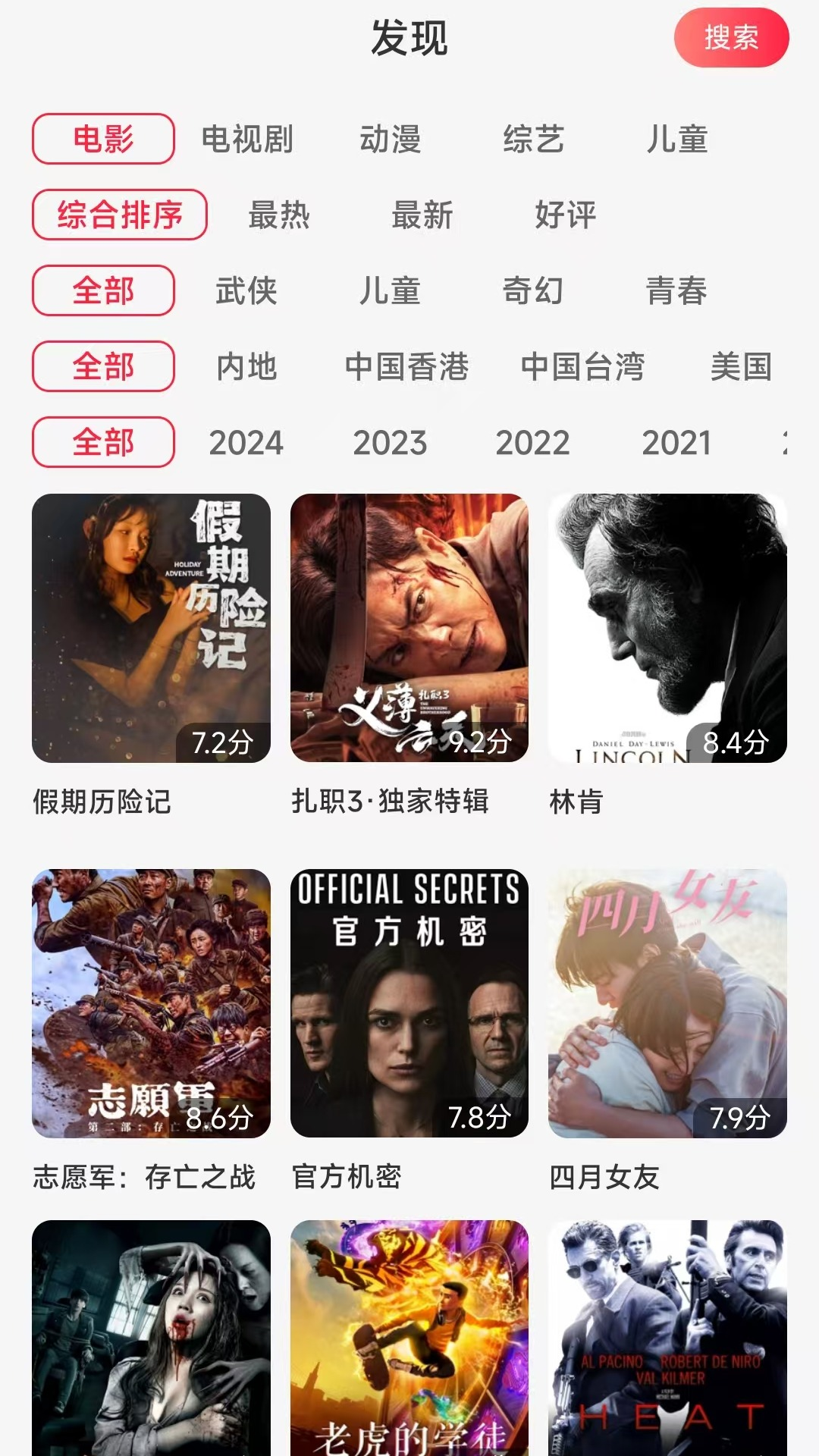This screenshot has width=819, height=1456.
Task: Open the movie 假期历险记
Action: pyautogui.click(x=151, y=628)
